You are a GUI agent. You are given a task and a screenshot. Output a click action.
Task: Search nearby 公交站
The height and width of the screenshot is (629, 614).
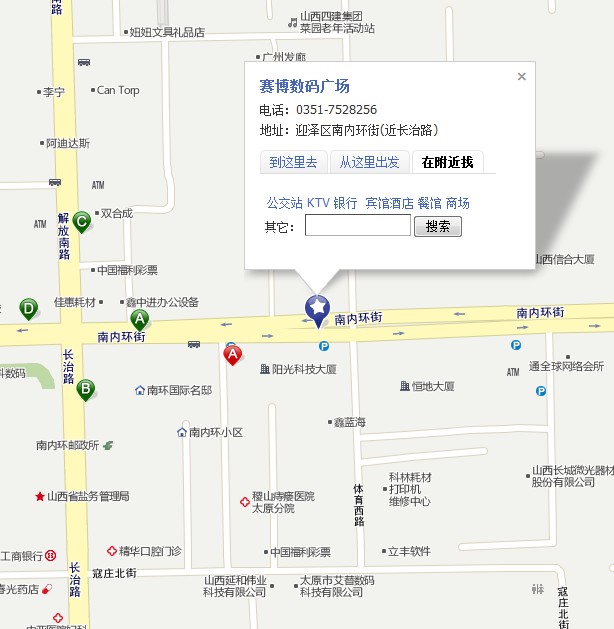[284, 203]
